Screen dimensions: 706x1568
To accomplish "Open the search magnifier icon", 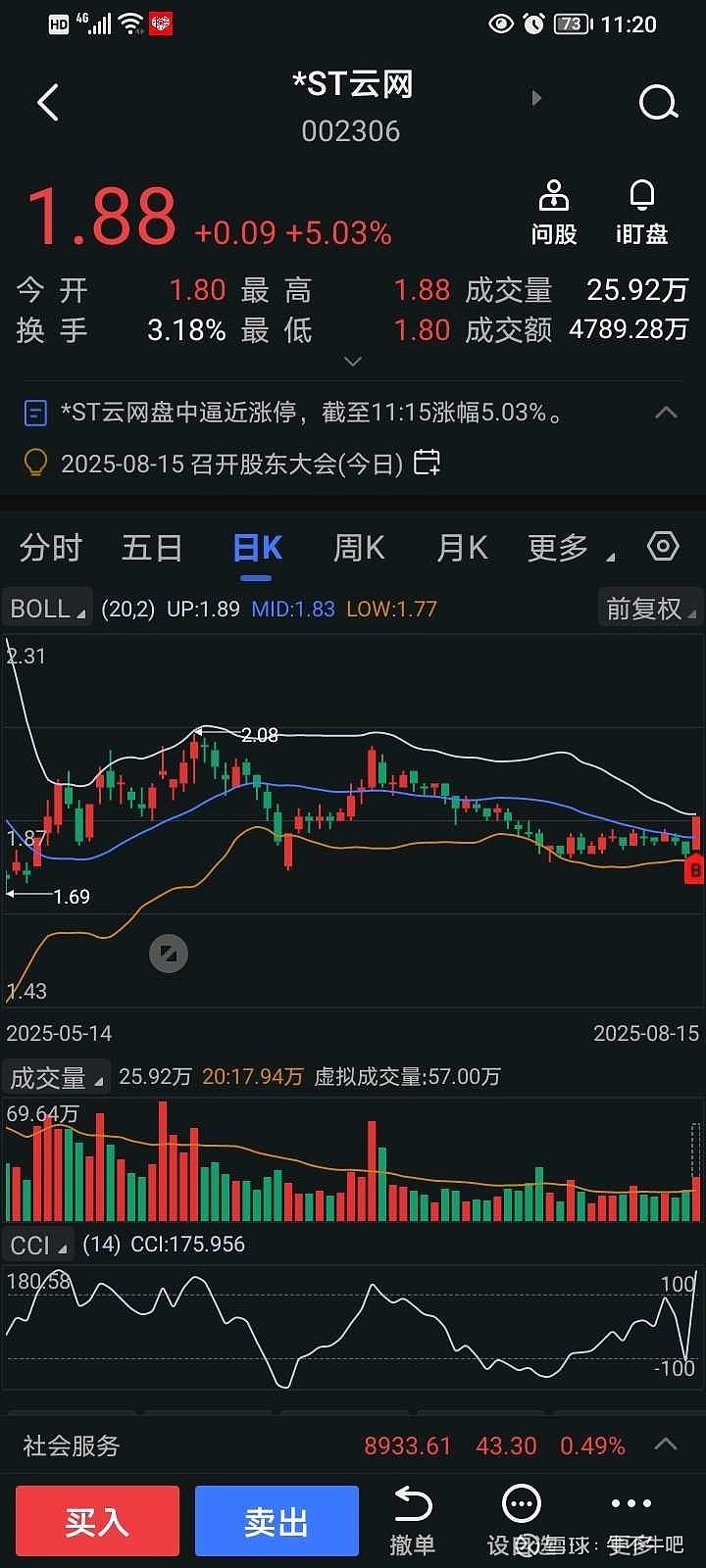I will (658, 102).
